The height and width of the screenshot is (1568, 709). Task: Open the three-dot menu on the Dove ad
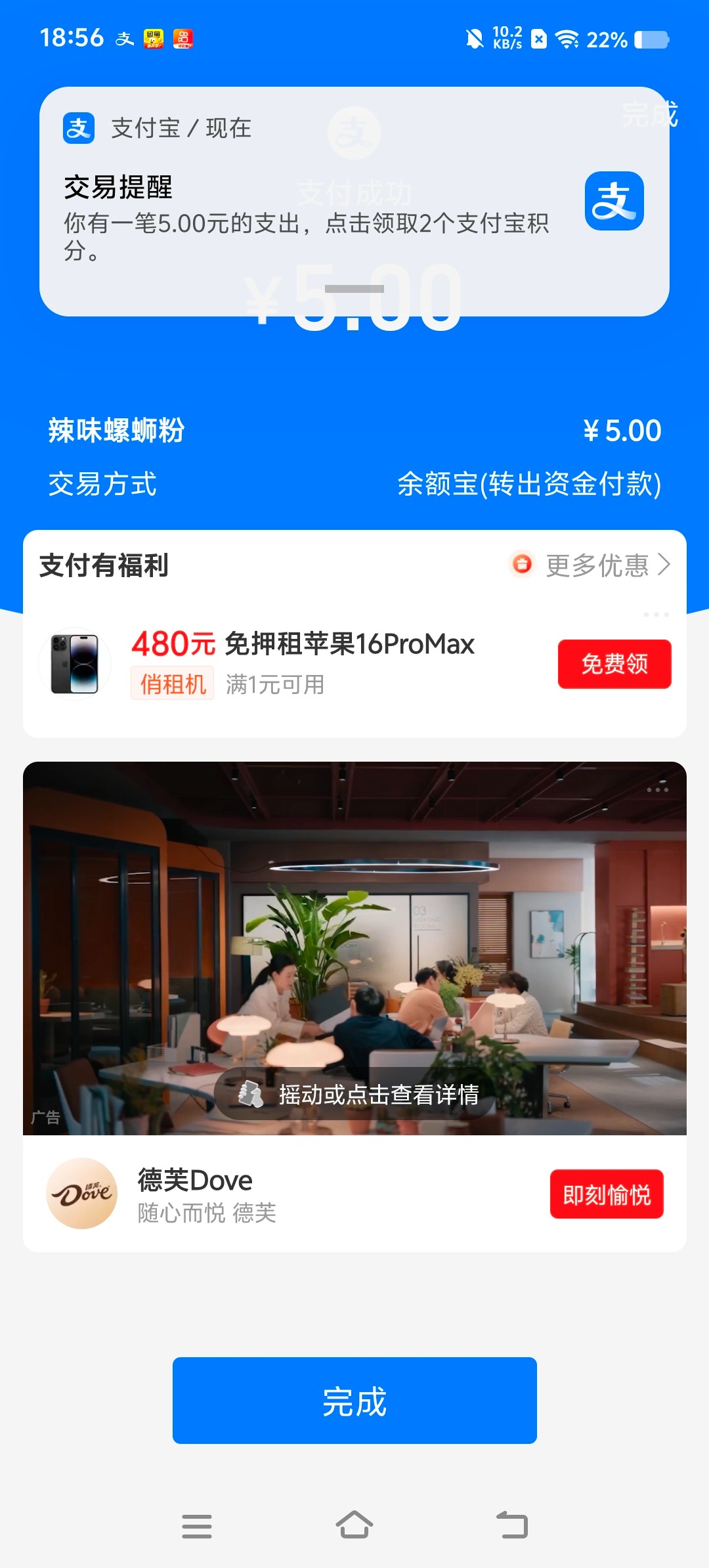pos(657,790)
